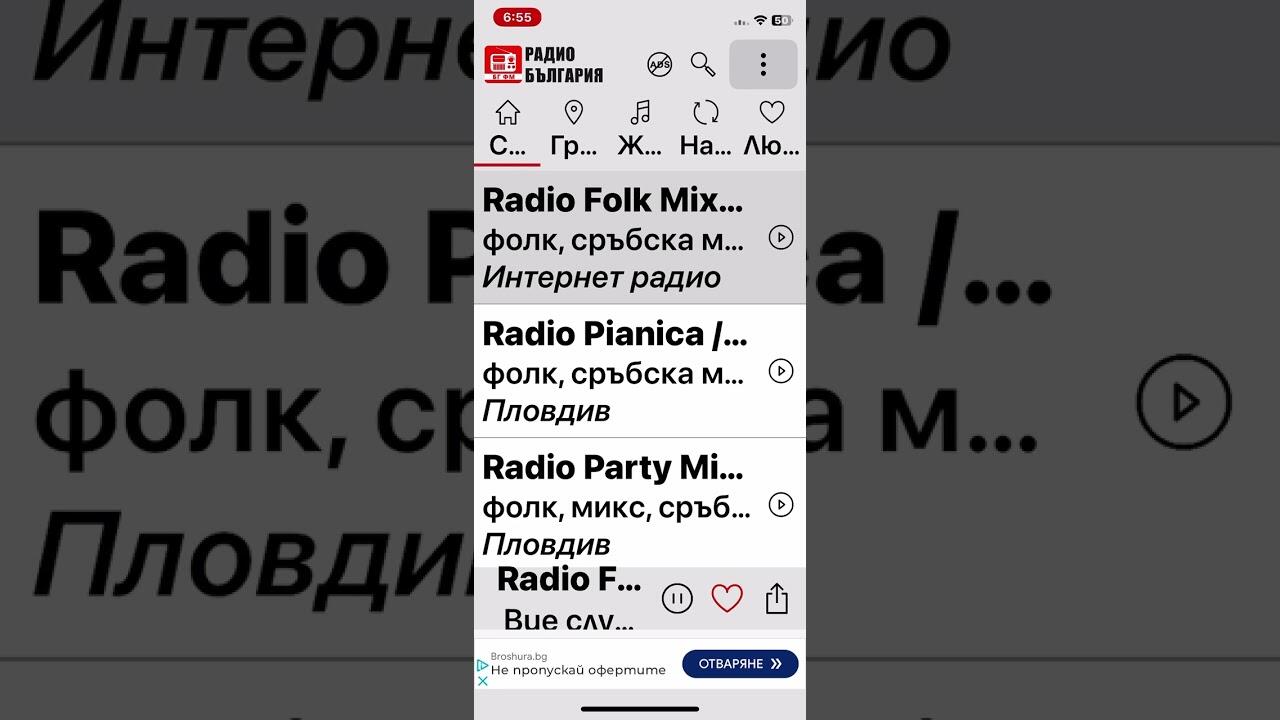Play the Radio Party Mix station

pos(780,505)
